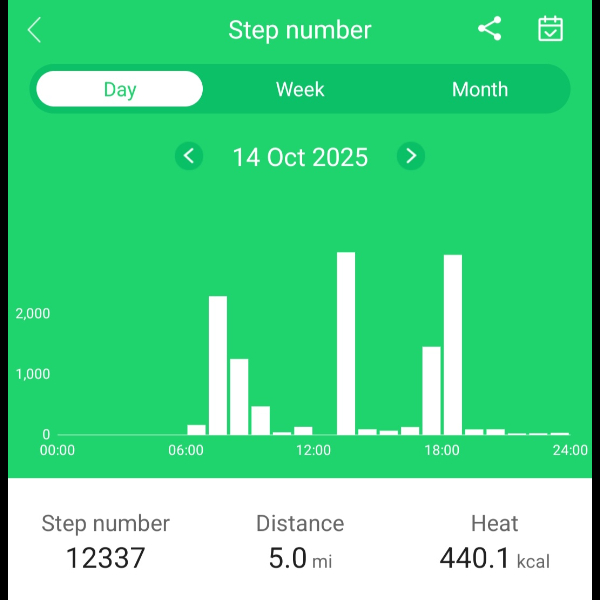Viewport: 600px width, 600px height.
Task: Go to the previous day
Action: click(x=189, y=156)
